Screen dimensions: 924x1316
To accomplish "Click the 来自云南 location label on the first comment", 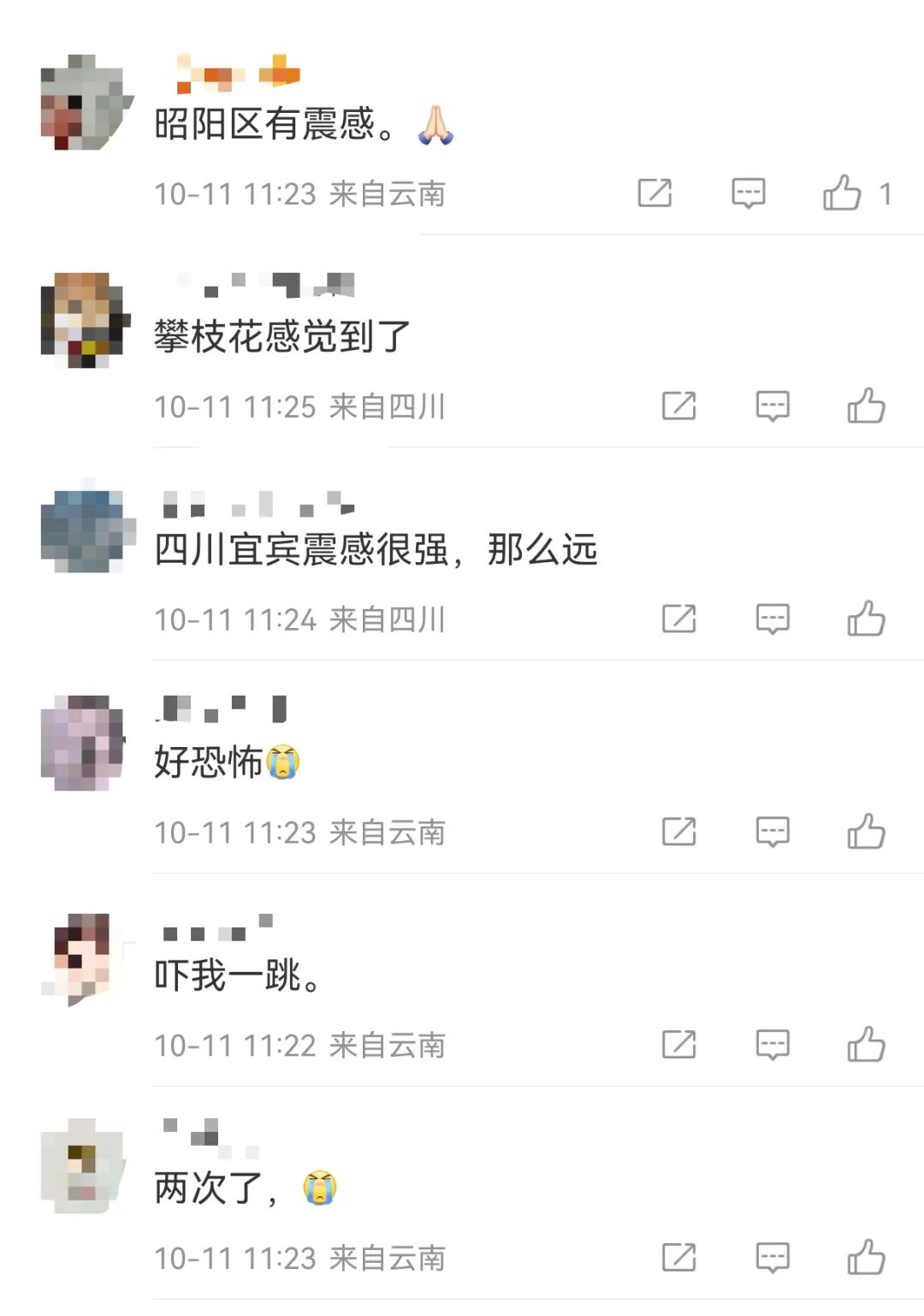I will [x=389, y=193].
